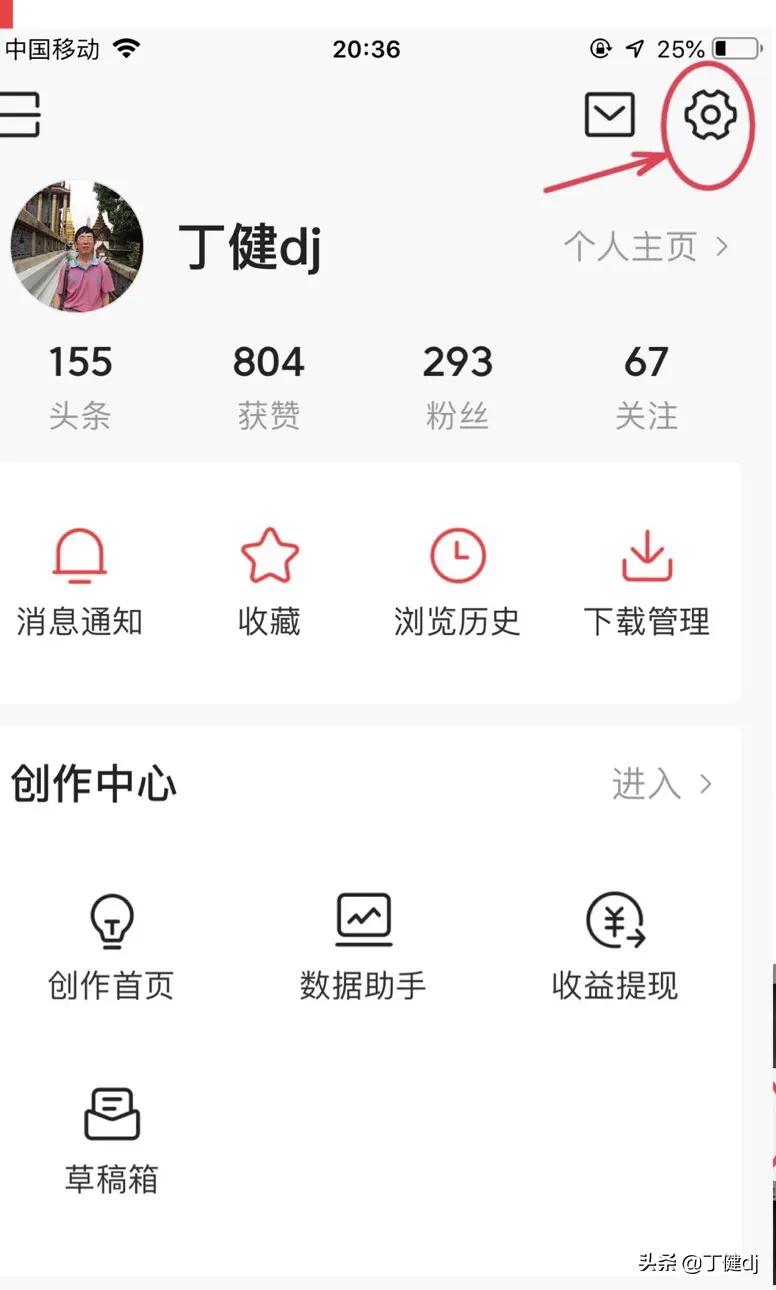
Task: Select the 创作首页 lightbulb icon
Action: 111,922
